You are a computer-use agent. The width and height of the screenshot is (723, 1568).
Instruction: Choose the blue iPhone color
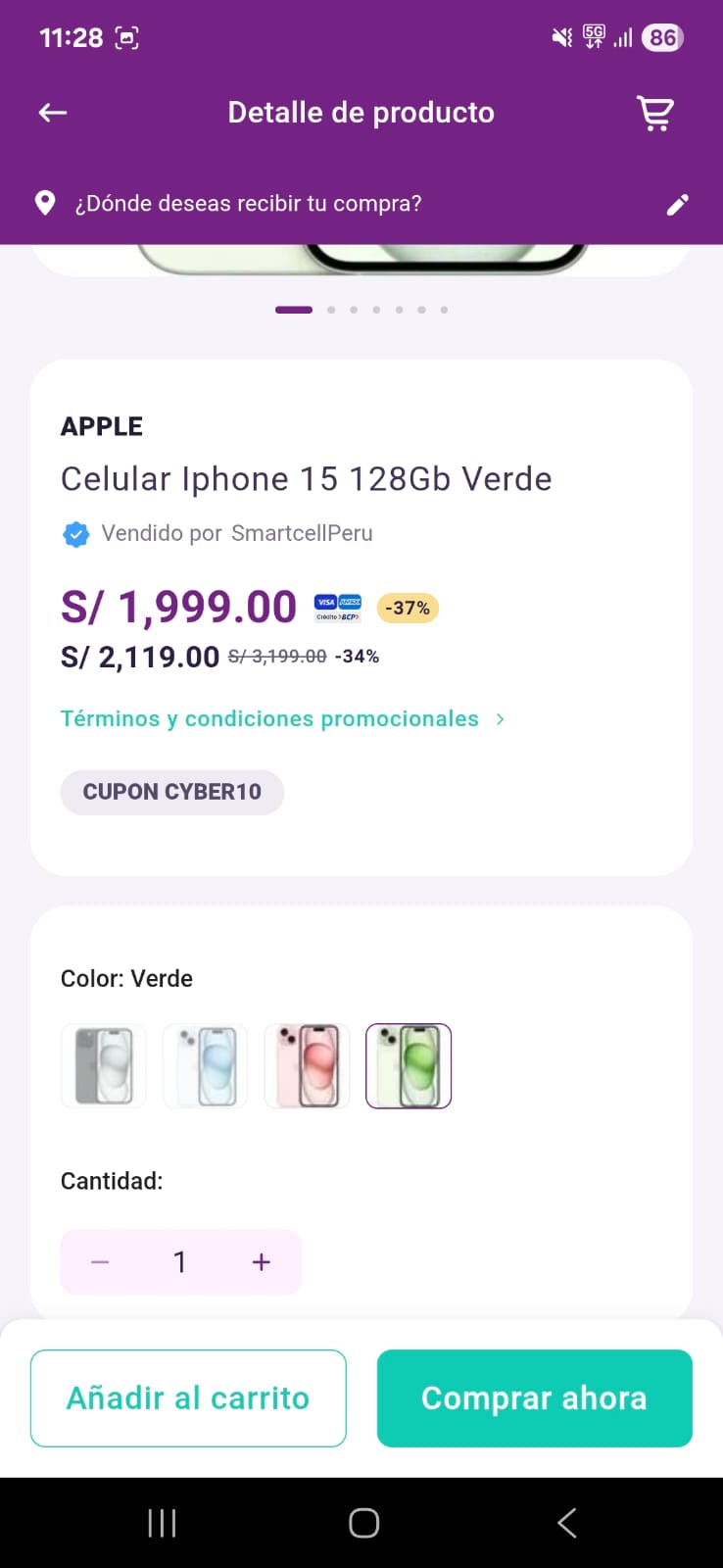coord(206,1066)
